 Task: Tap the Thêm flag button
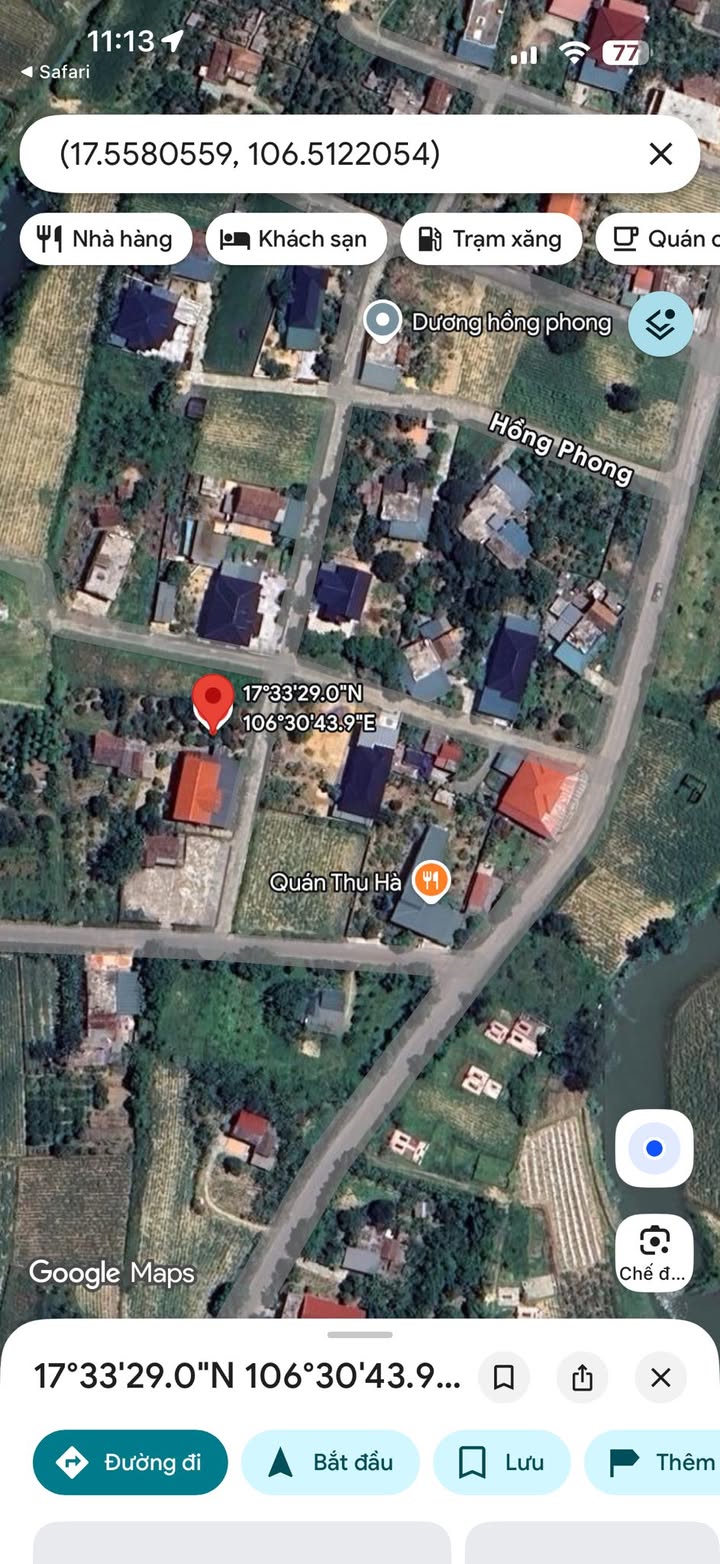(662, 1462)
